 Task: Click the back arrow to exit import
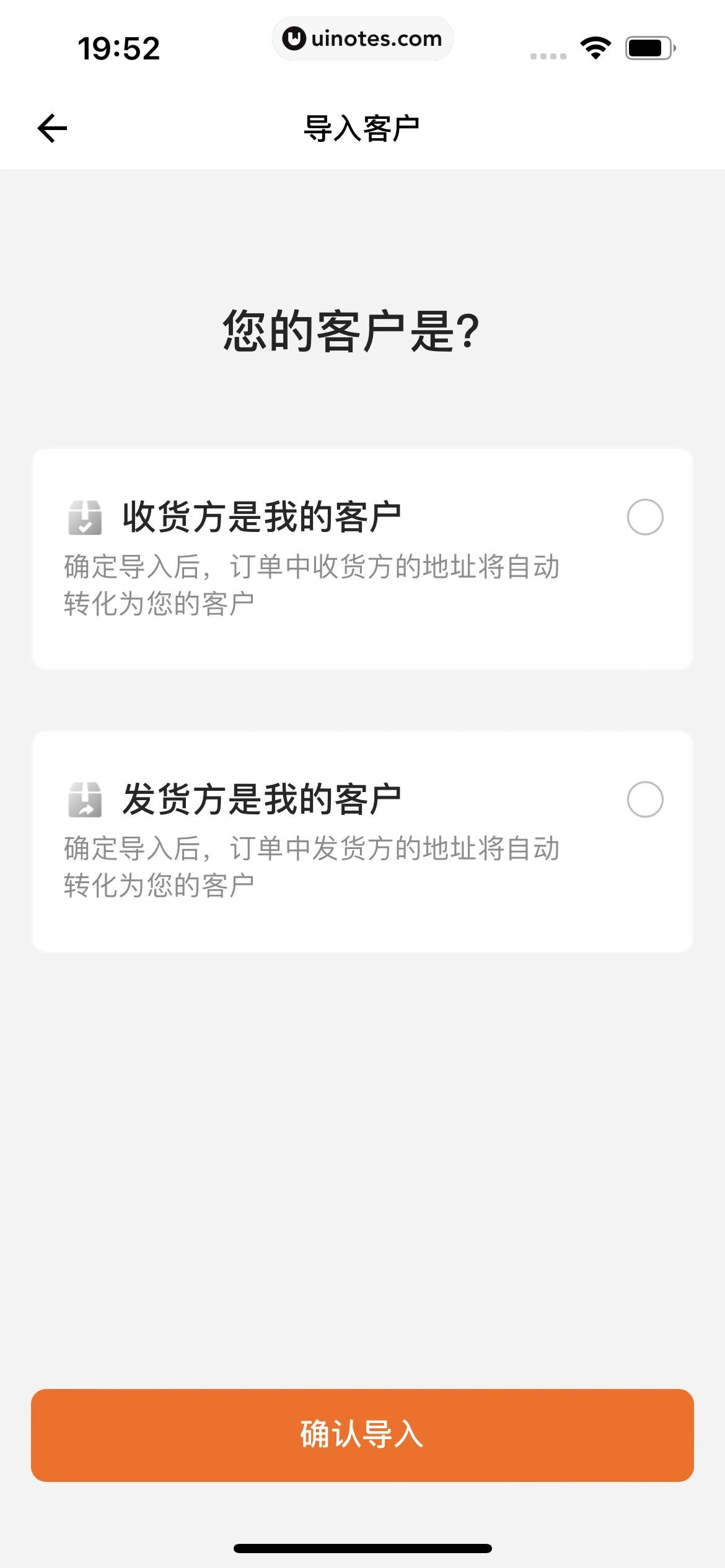click(52, 127)
